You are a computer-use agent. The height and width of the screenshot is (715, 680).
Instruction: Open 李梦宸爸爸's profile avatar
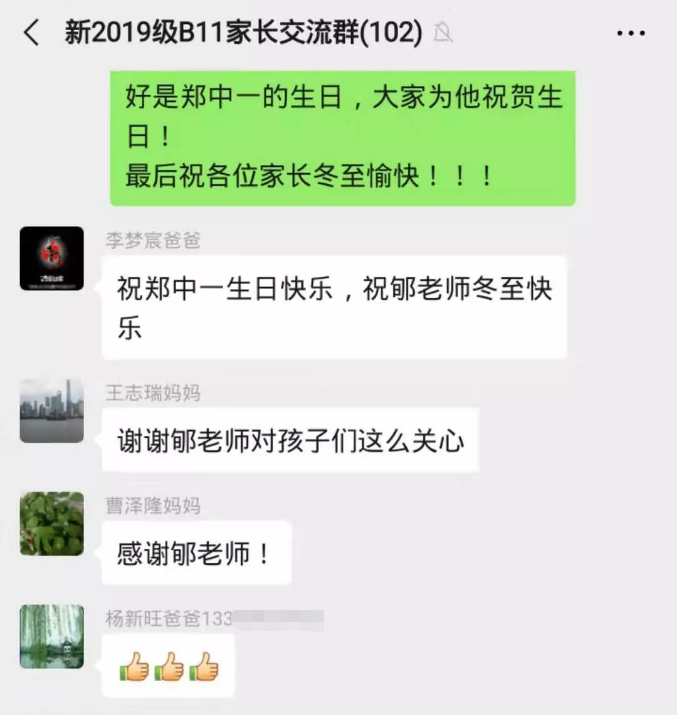coord(52,259)
